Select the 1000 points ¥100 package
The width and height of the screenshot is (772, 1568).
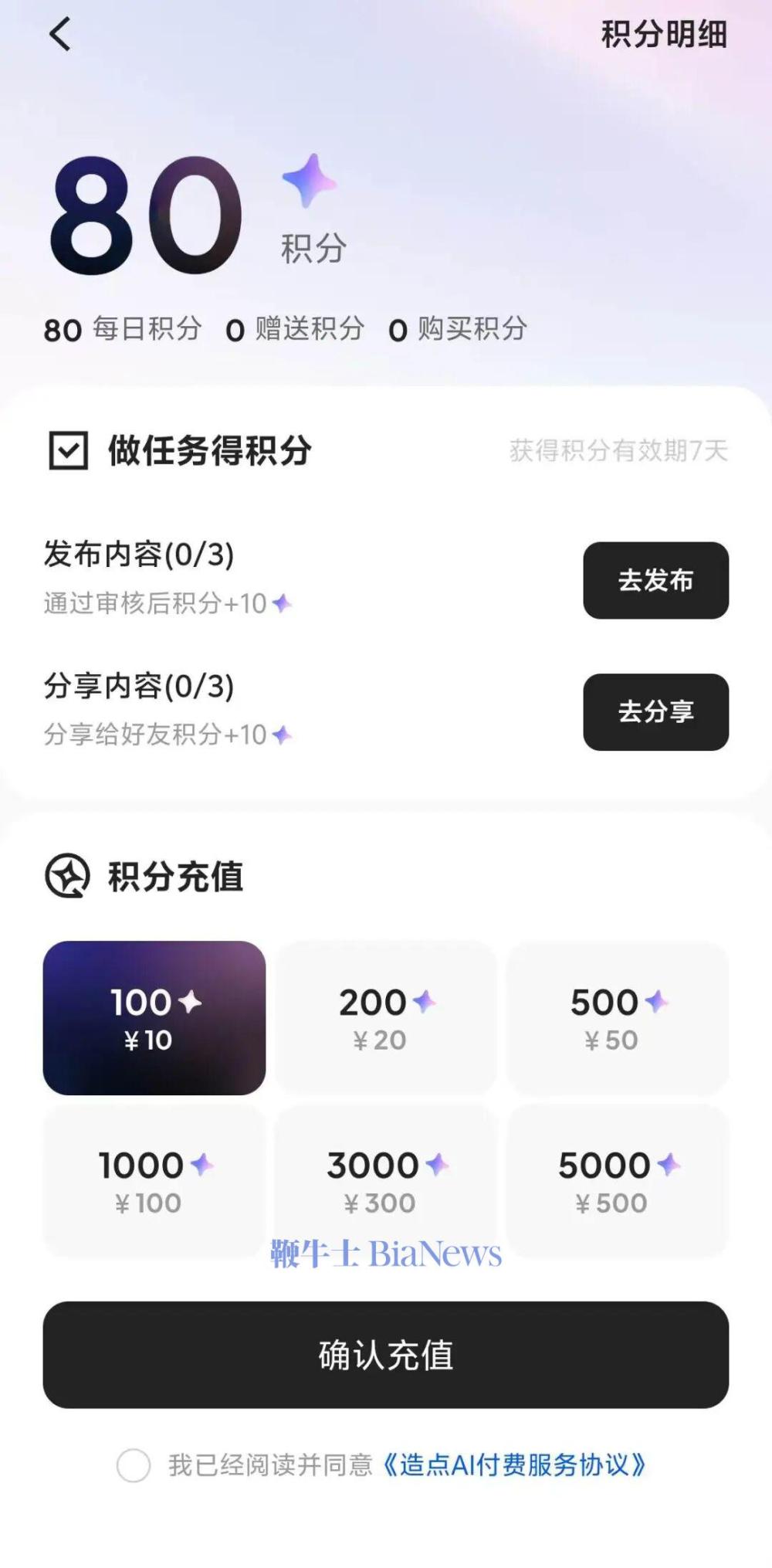pyautogui.click(x=154, y=1180)
